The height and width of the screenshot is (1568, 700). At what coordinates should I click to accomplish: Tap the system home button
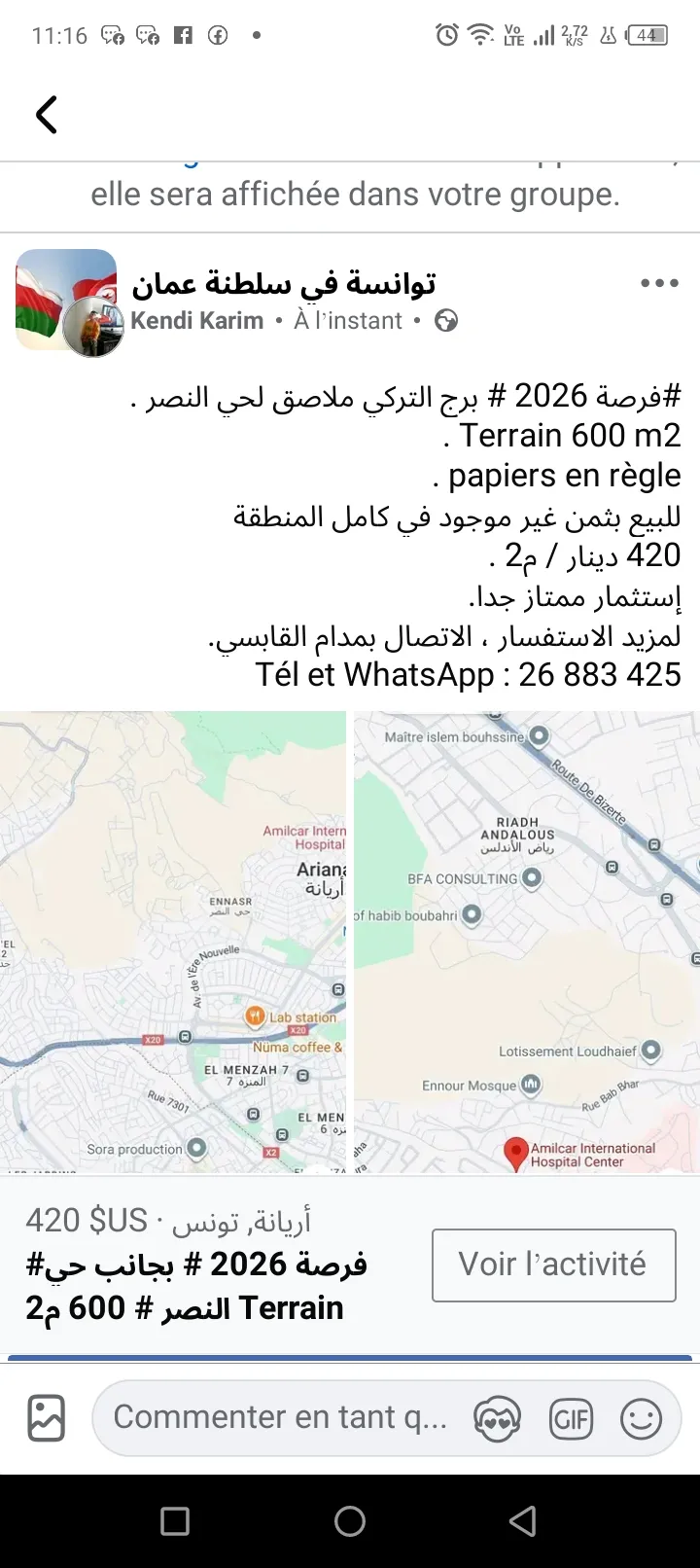[350, 1520]
